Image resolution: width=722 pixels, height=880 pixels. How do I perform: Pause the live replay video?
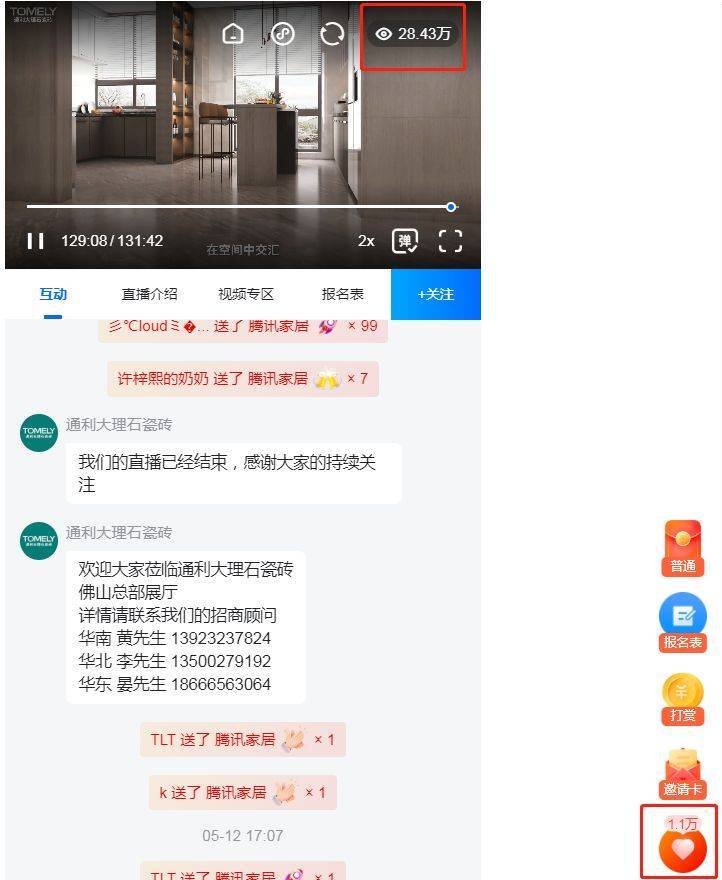click(36, 241)
